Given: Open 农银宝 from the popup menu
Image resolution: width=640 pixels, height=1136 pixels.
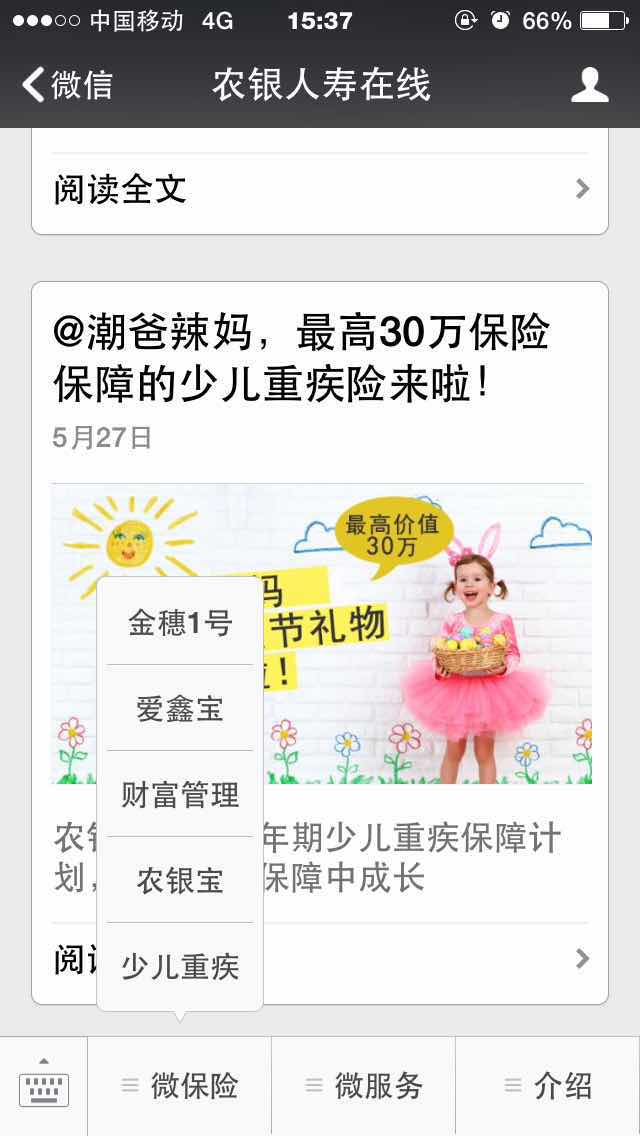Looking at the screenshot, I should point(180,881).
